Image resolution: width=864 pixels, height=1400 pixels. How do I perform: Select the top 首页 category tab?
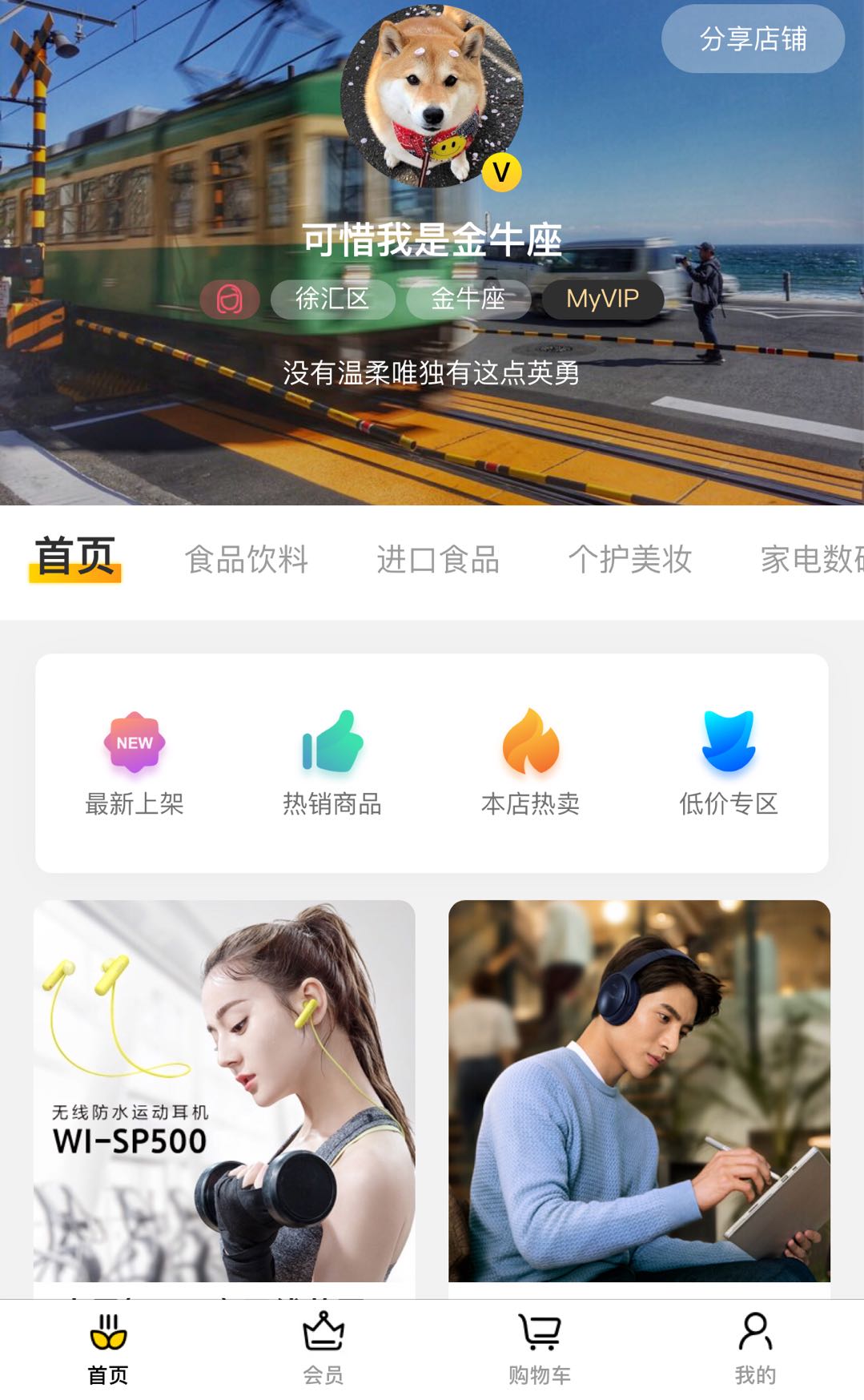click(75, 557)
